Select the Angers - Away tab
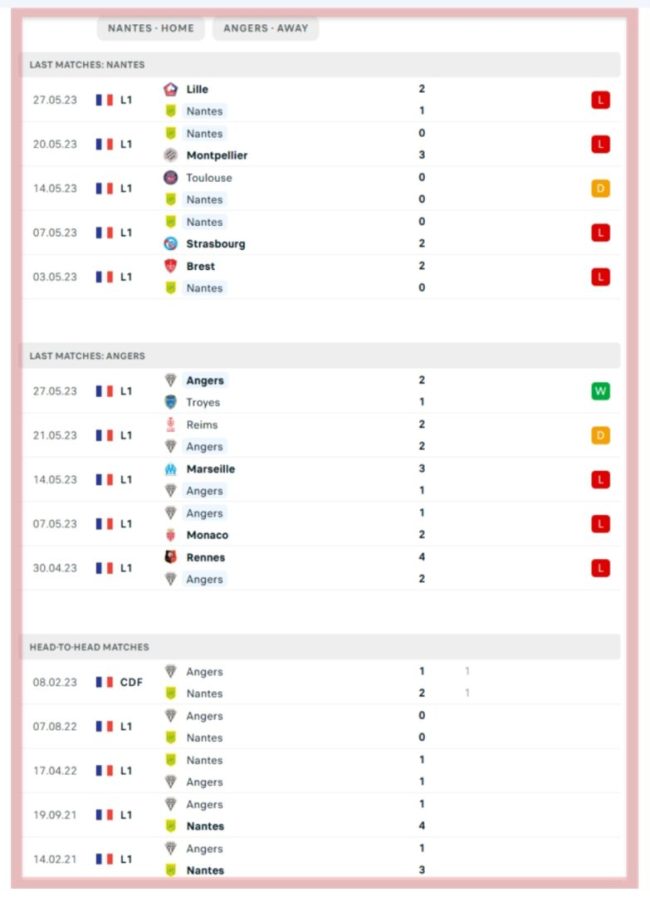Image resolution: width=650 pixels, height=897 pixels. pos(265,29)
